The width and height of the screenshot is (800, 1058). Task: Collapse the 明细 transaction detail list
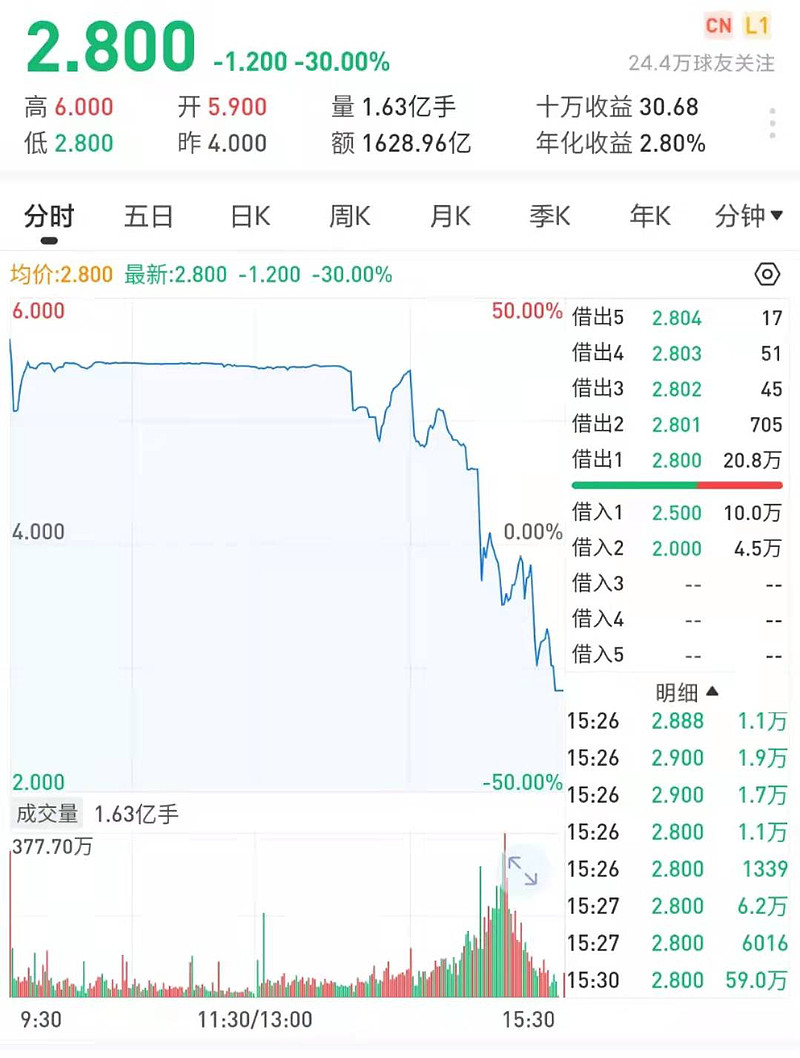tap(688, 692)
